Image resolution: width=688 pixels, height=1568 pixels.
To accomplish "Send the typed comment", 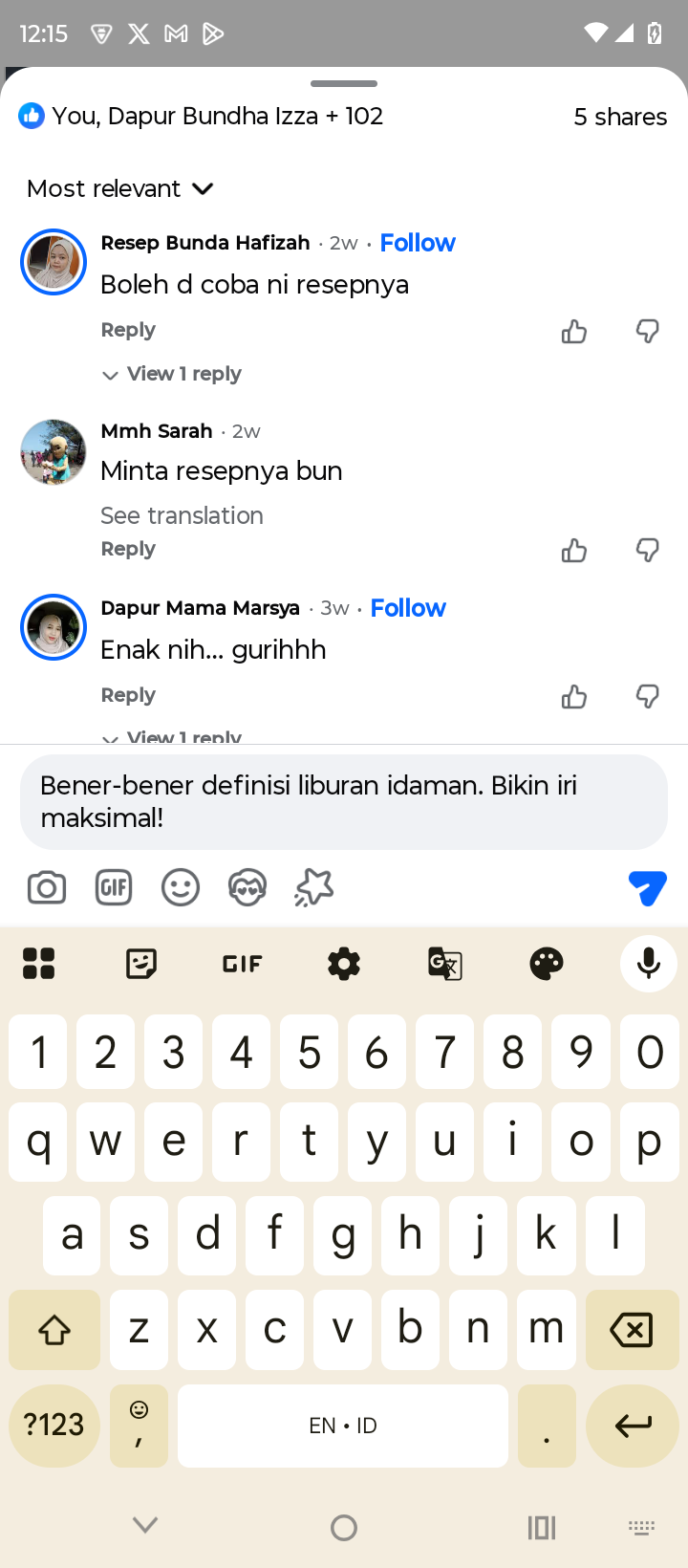I will (x=647, y=888).
